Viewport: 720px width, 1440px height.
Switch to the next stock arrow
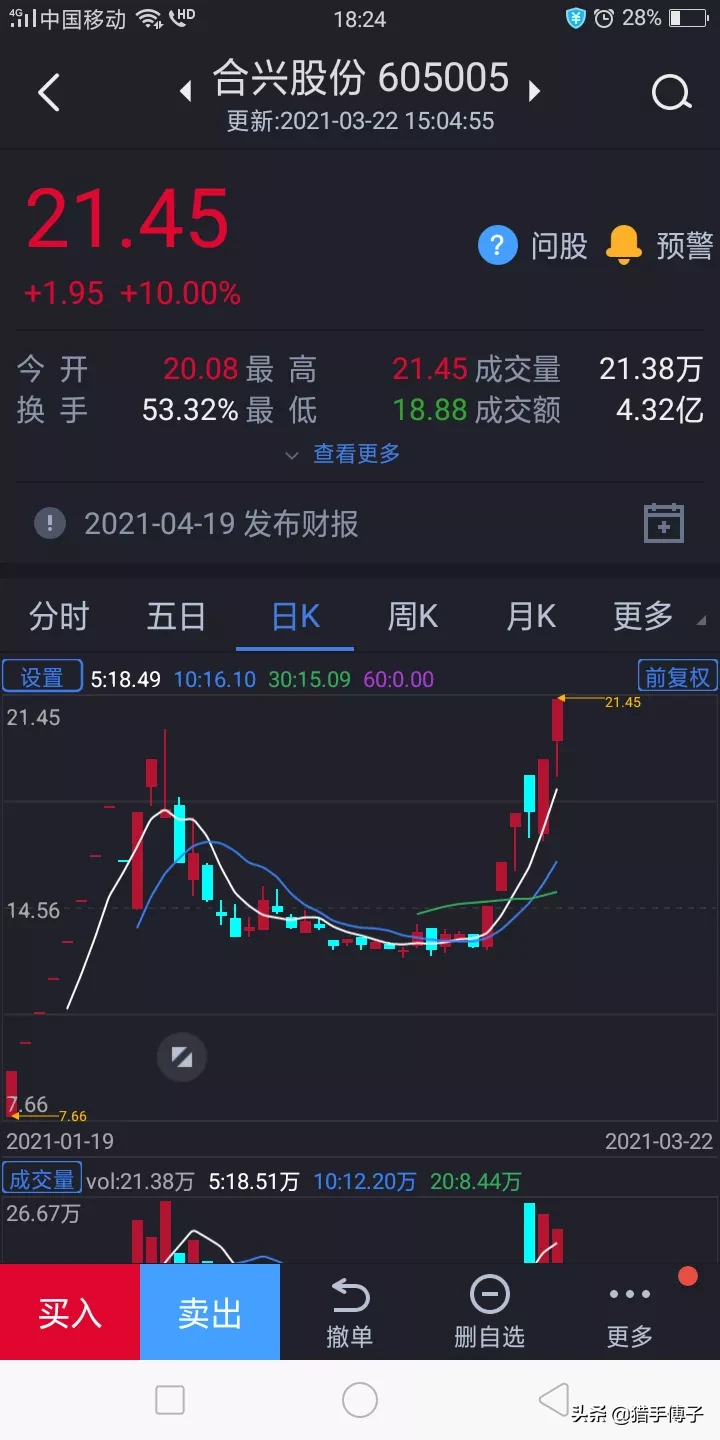(x=534, y=92)
